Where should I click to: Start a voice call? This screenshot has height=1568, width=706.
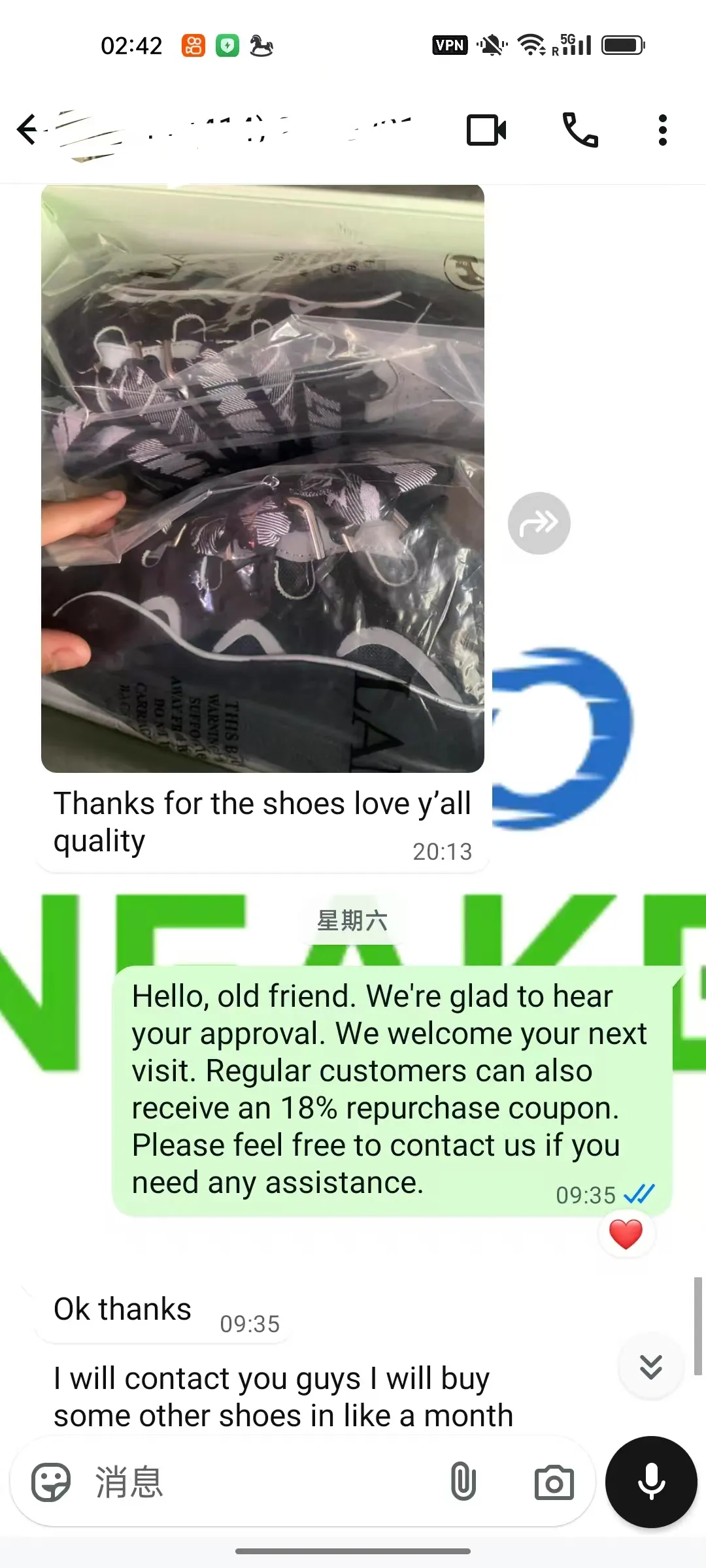point(580,129)
